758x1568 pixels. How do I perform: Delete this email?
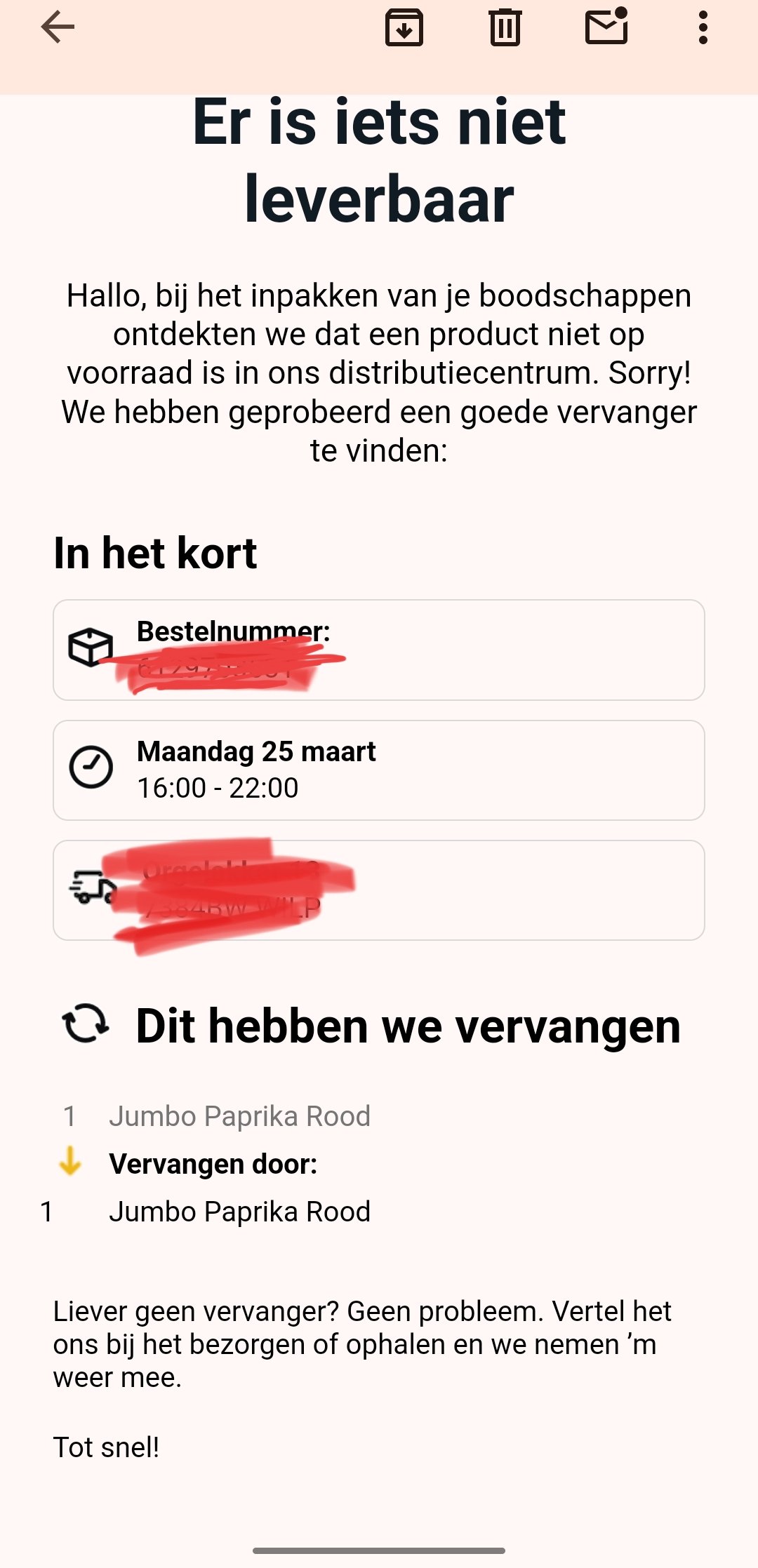(505, 28)
